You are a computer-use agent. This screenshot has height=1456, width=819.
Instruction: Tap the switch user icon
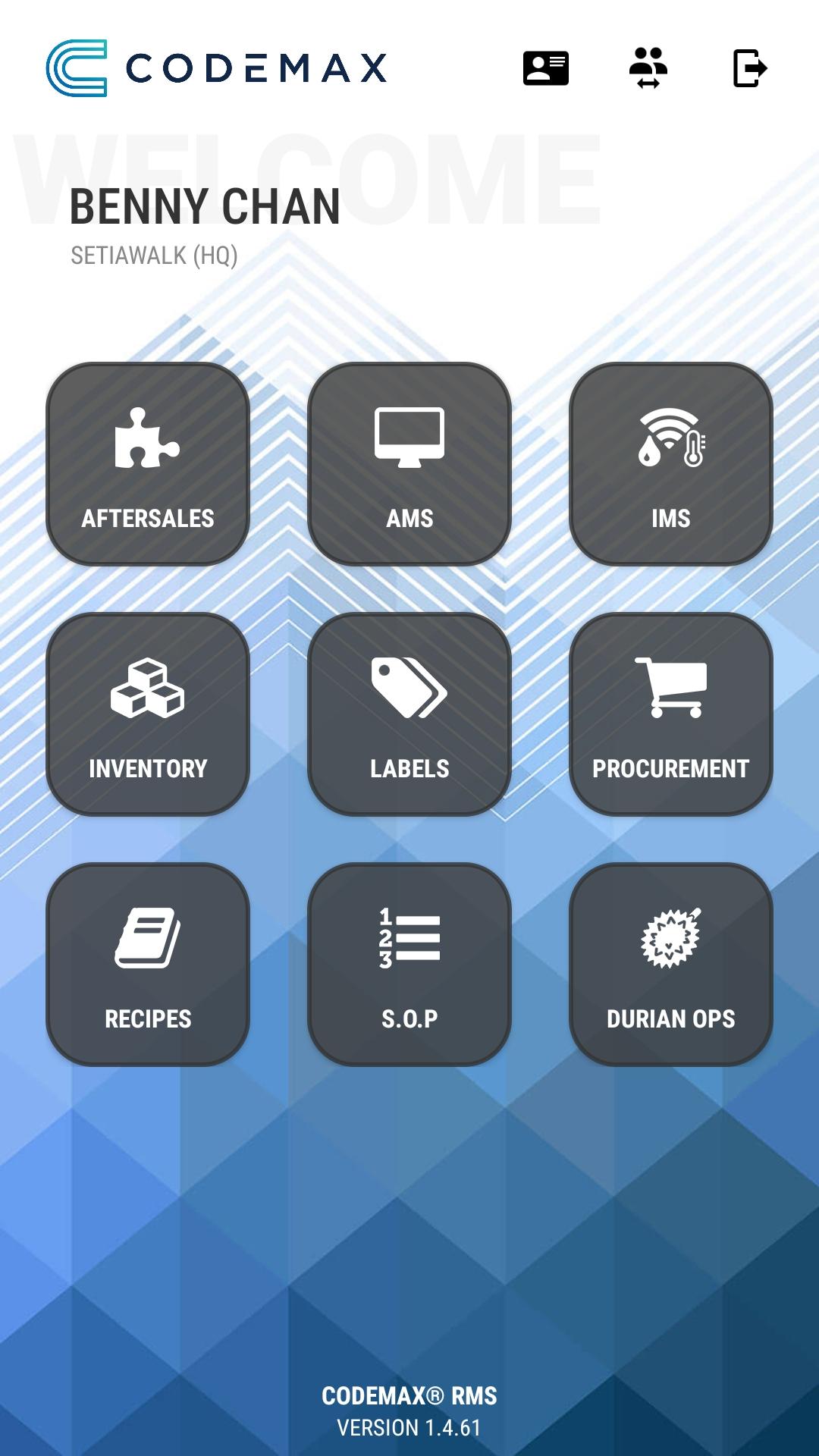click(x=648, y=68)
